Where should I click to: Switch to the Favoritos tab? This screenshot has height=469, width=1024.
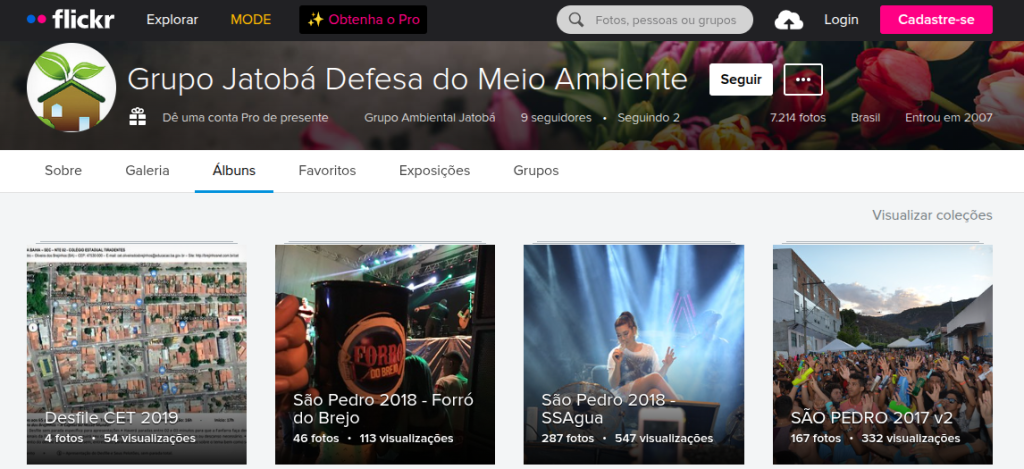(327, 171)
